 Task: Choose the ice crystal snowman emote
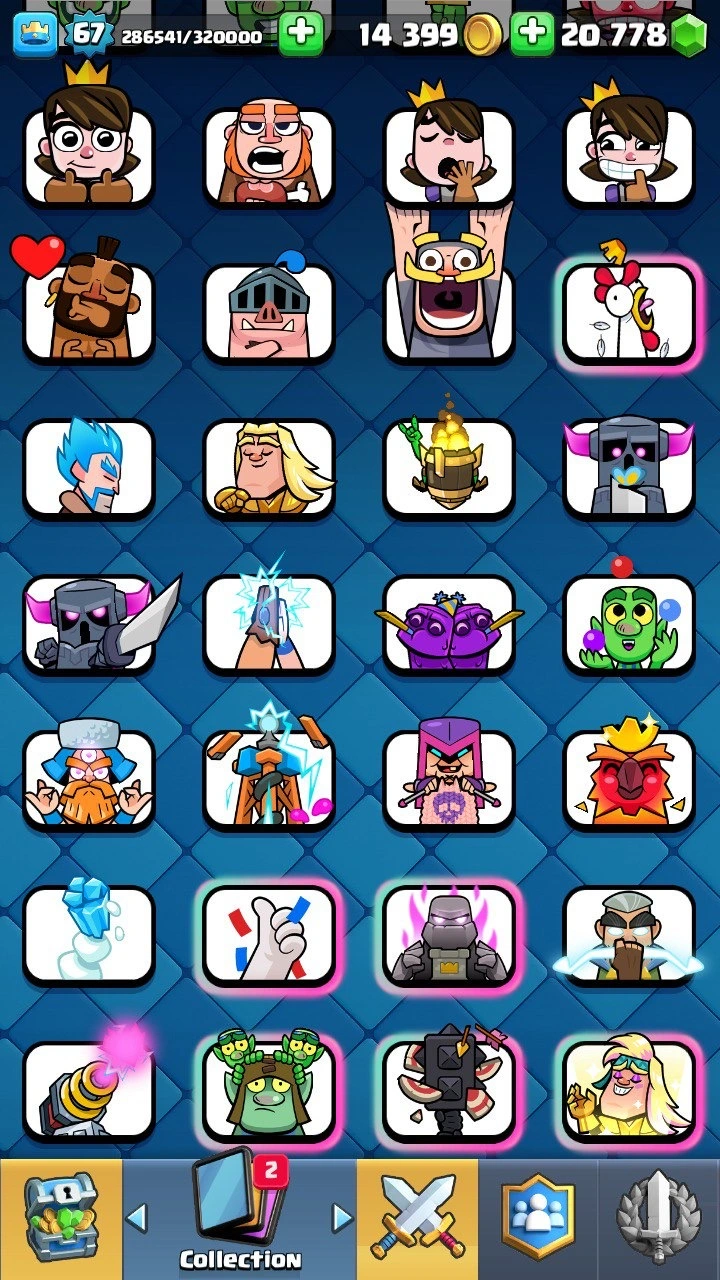[89, 935]
